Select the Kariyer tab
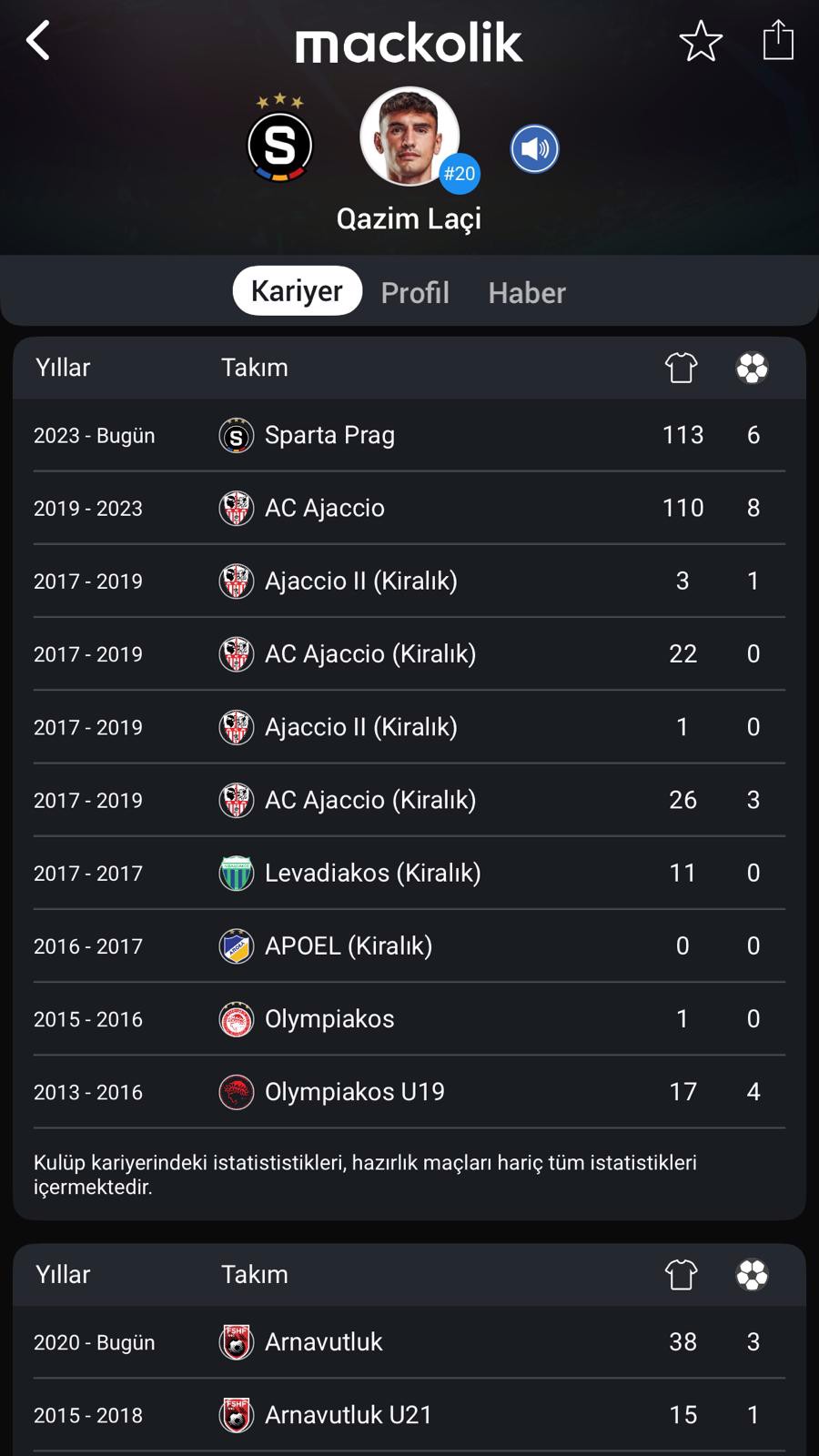Viewport: 819px width, 1456px height. pyautogui.click(x=298, y=290)
